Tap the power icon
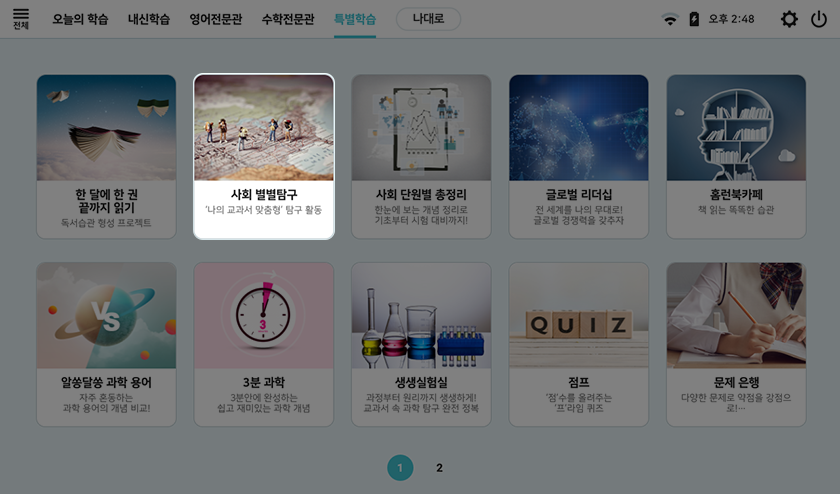Viewport: 840px width, 494px height. [x=819, y=19]
